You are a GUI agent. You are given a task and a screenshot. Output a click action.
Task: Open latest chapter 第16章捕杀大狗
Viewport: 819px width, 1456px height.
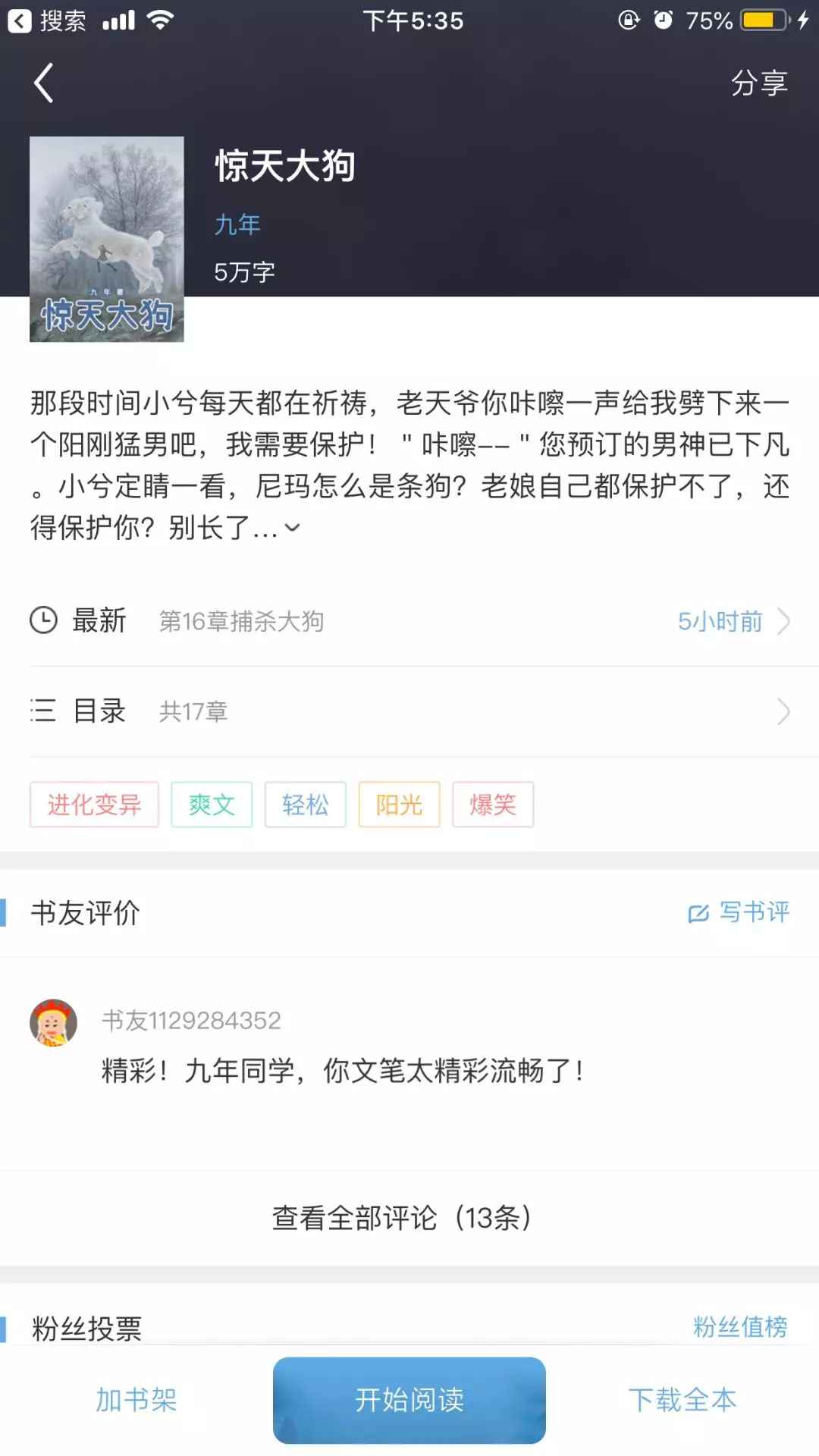pos(409,621)
